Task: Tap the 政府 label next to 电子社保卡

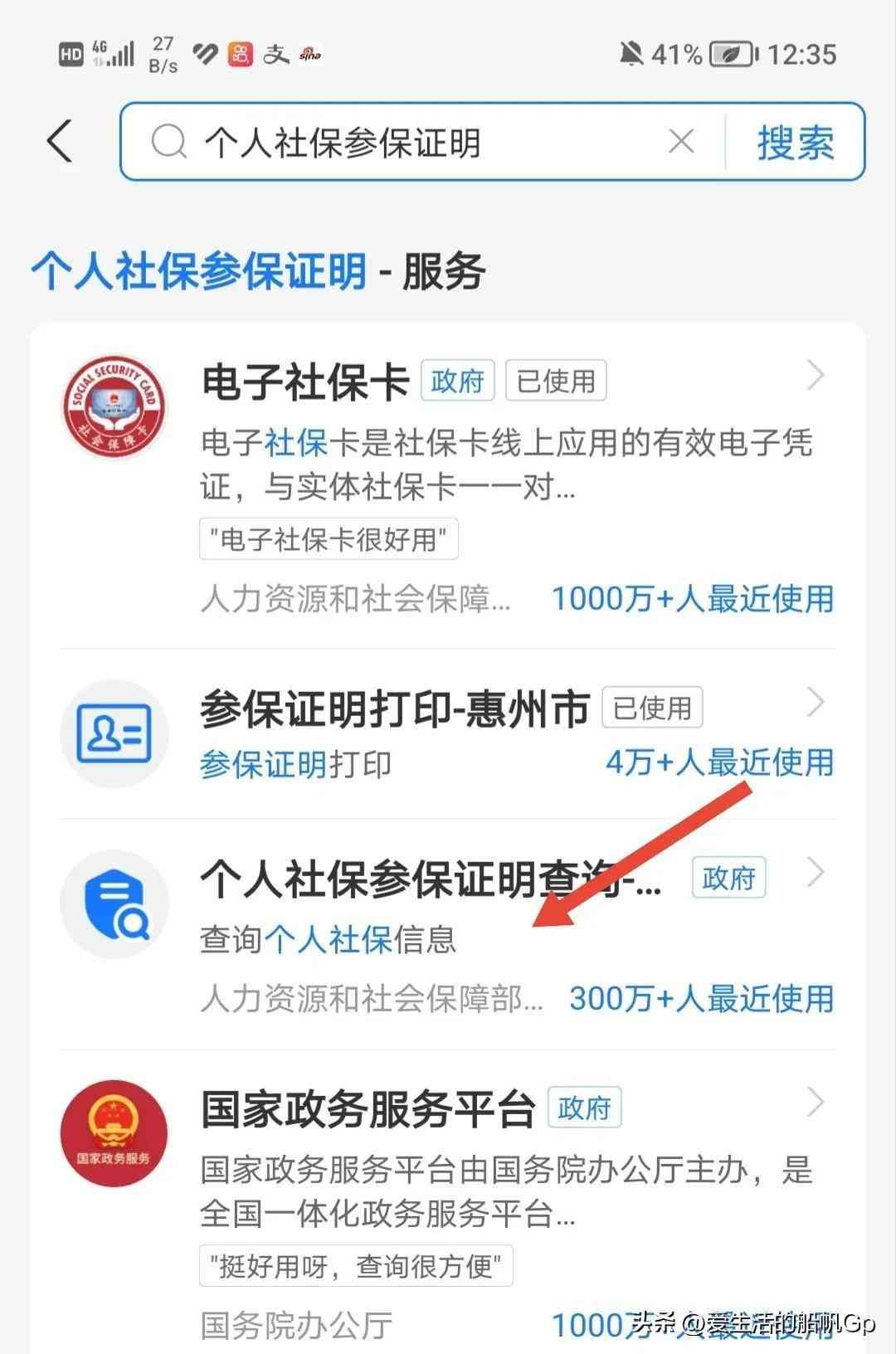Action: [x=458, y=379]
